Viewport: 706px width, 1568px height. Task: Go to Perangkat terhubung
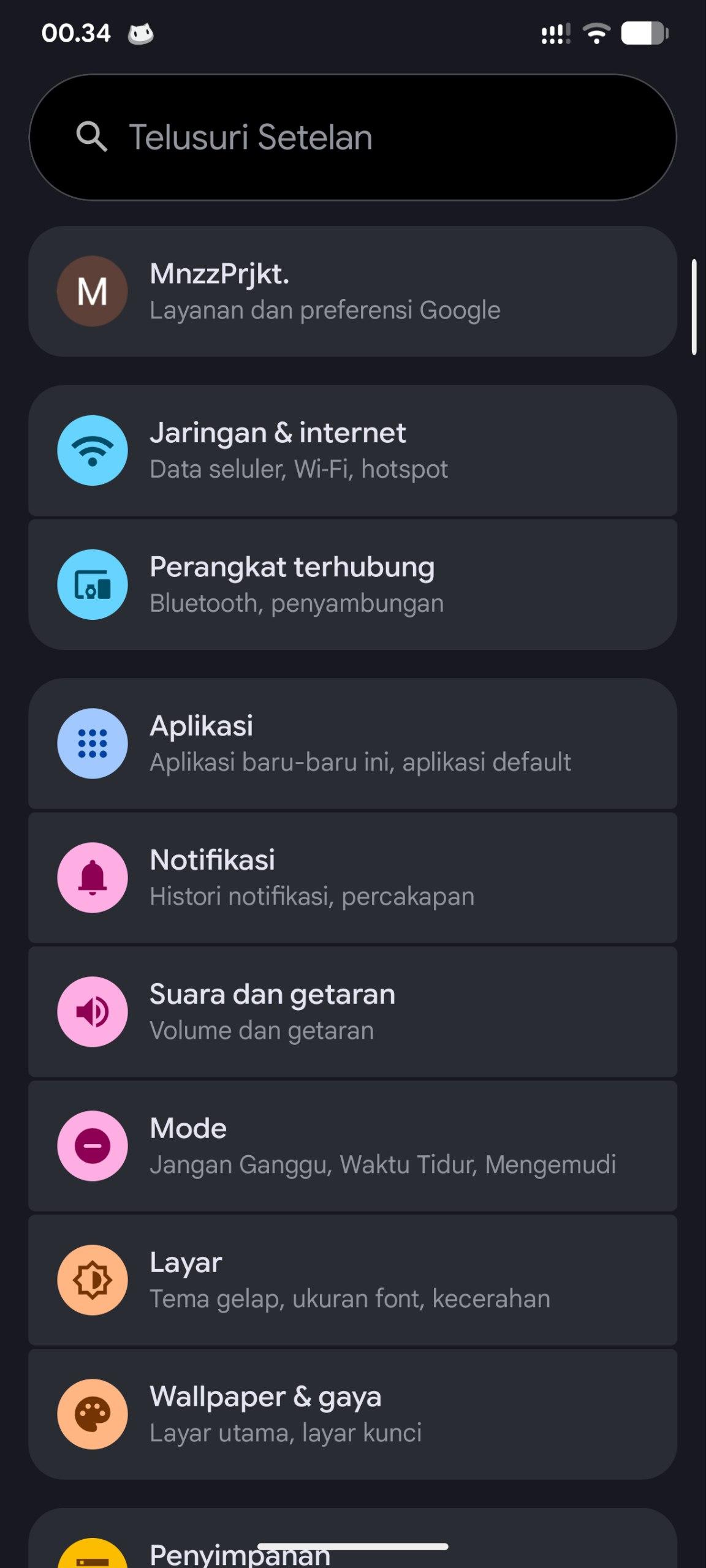(x=352, y=584)
